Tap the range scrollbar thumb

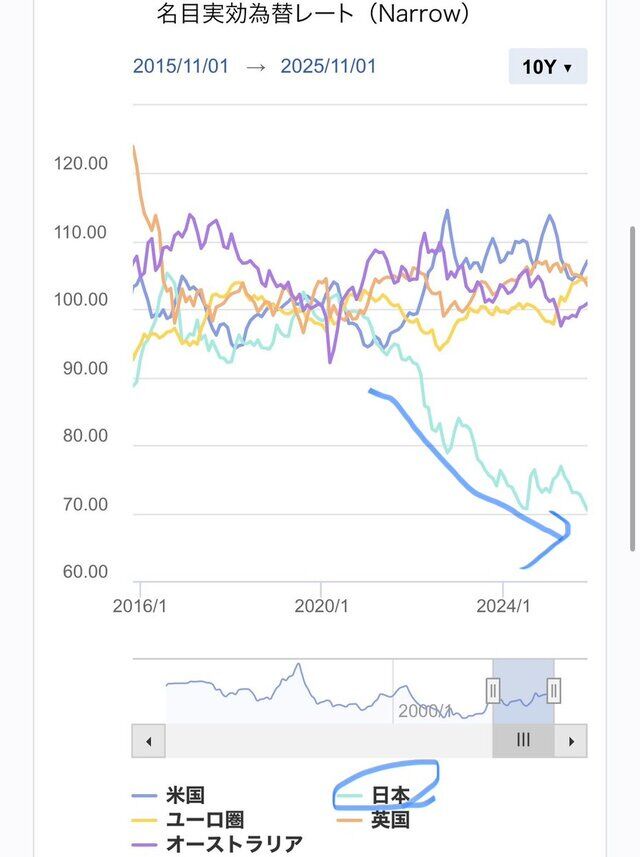click(523, 741)
